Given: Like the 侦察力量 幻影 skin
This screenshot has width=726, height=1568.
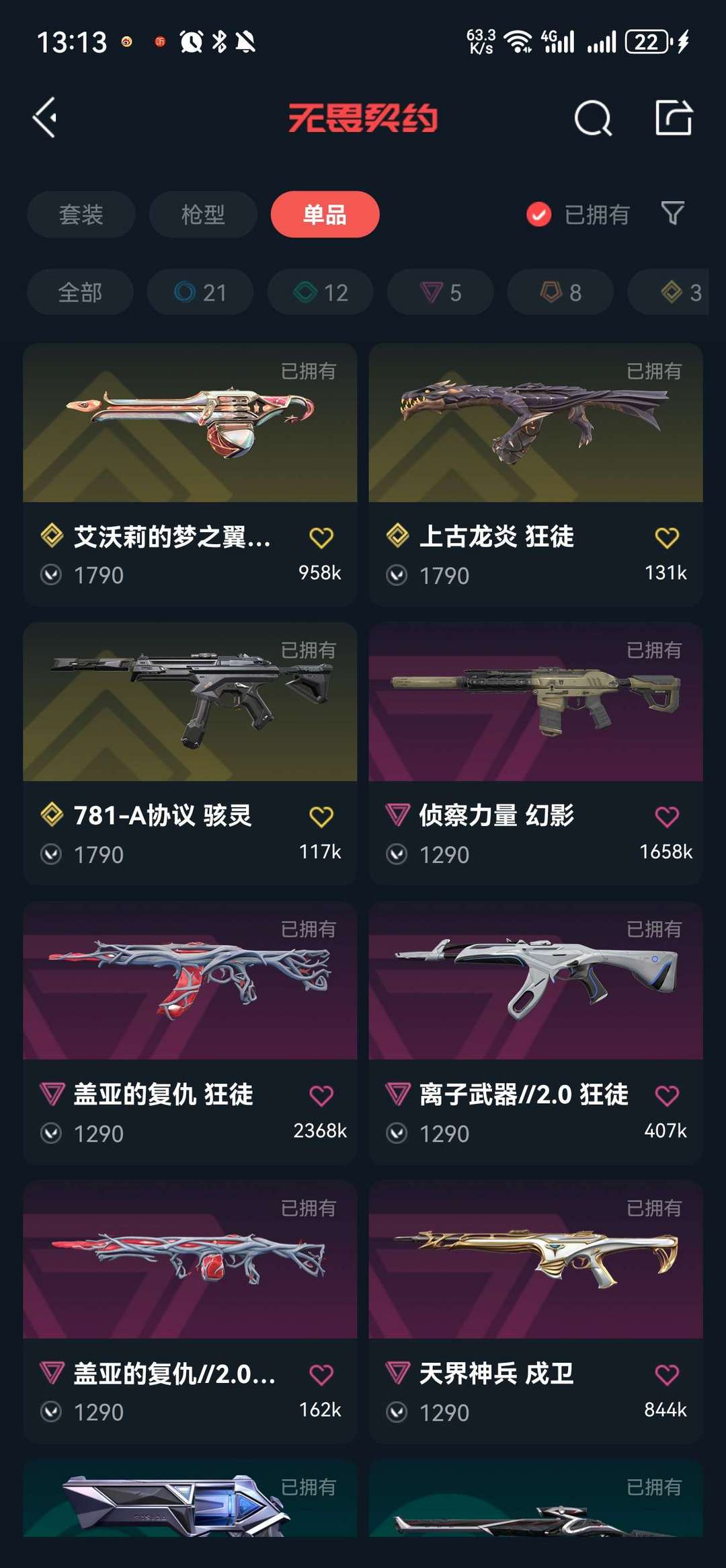Looking at the screenshot, I should point(667,816).
